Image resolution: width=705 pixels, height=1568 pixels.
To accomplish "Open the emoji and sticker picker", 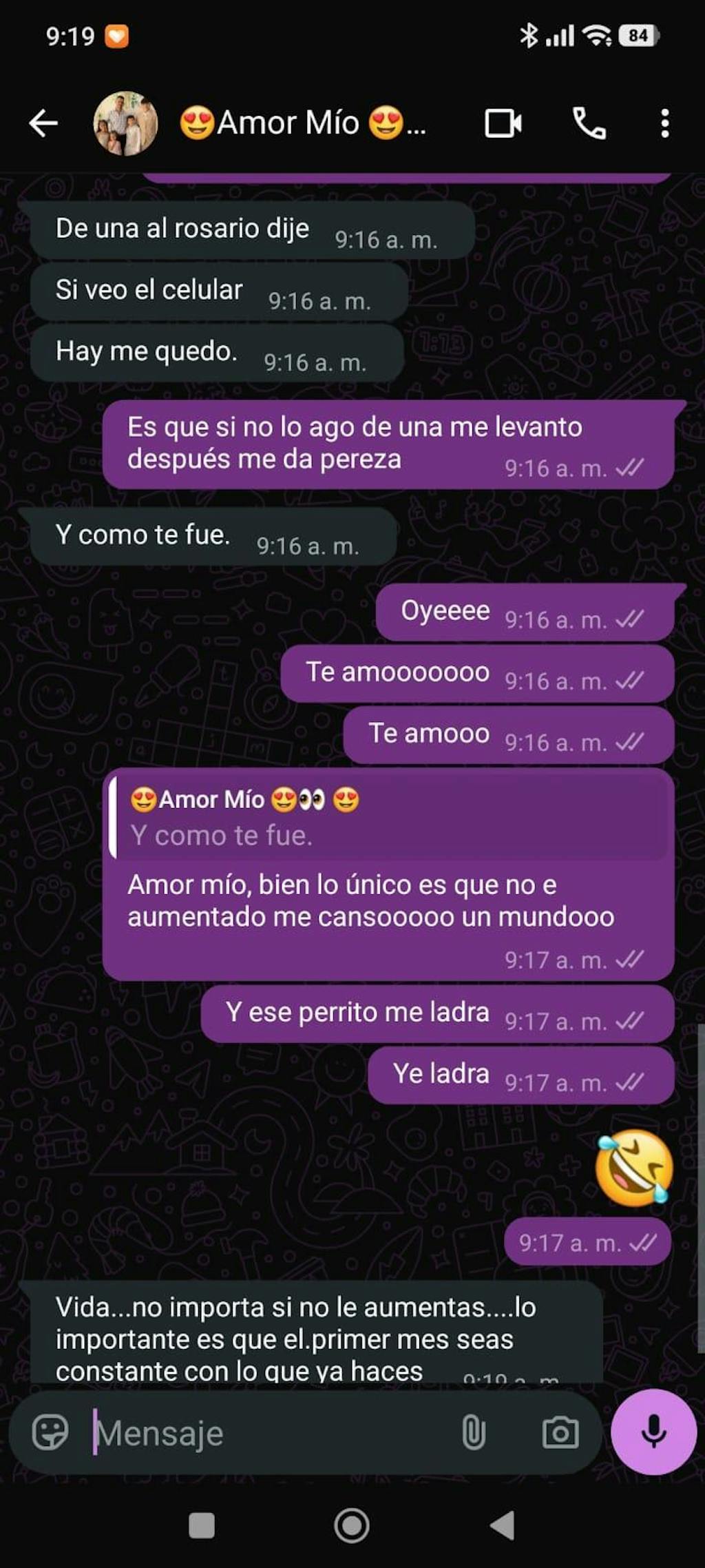I will [x=50, y=1433].
